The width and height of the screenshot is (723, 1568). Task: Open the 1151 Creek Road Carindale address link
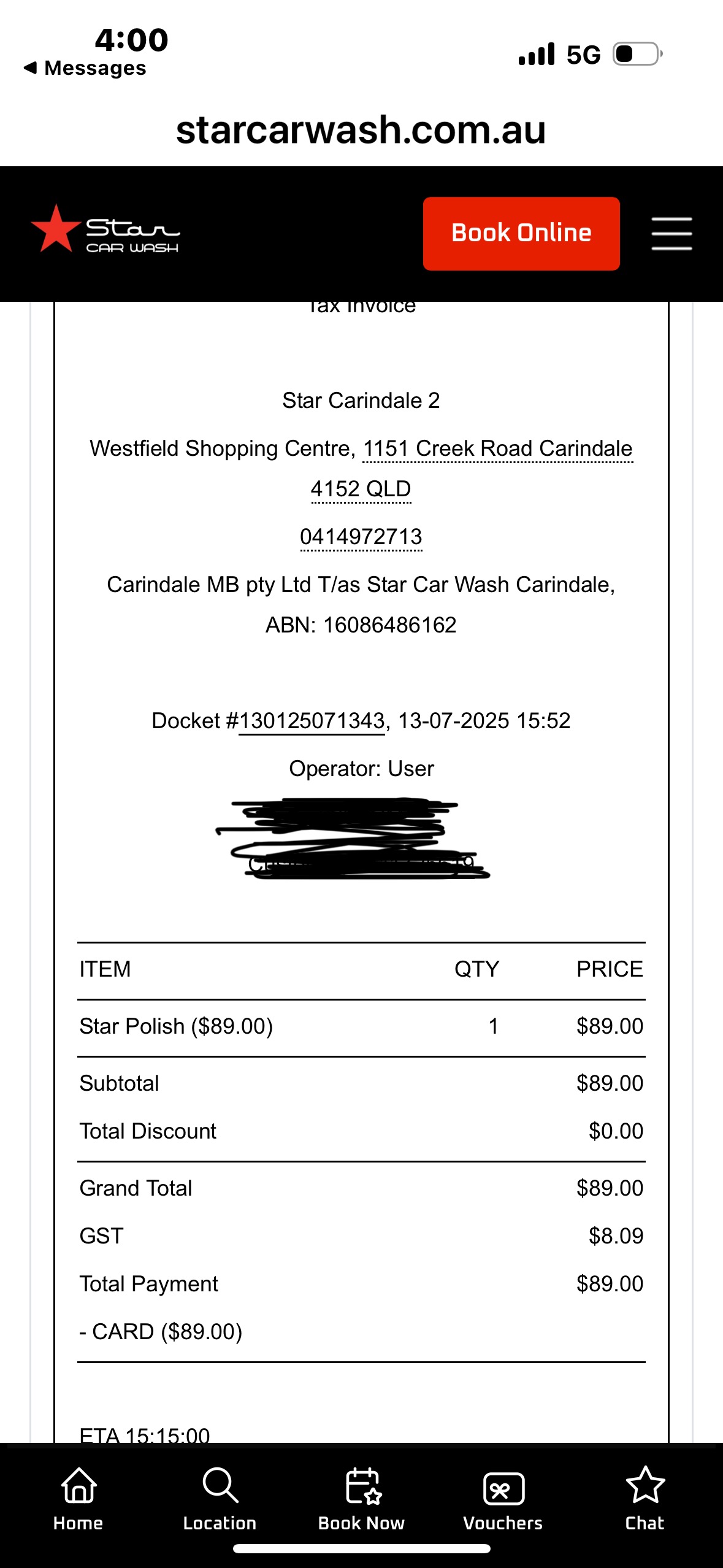(497, 449)
